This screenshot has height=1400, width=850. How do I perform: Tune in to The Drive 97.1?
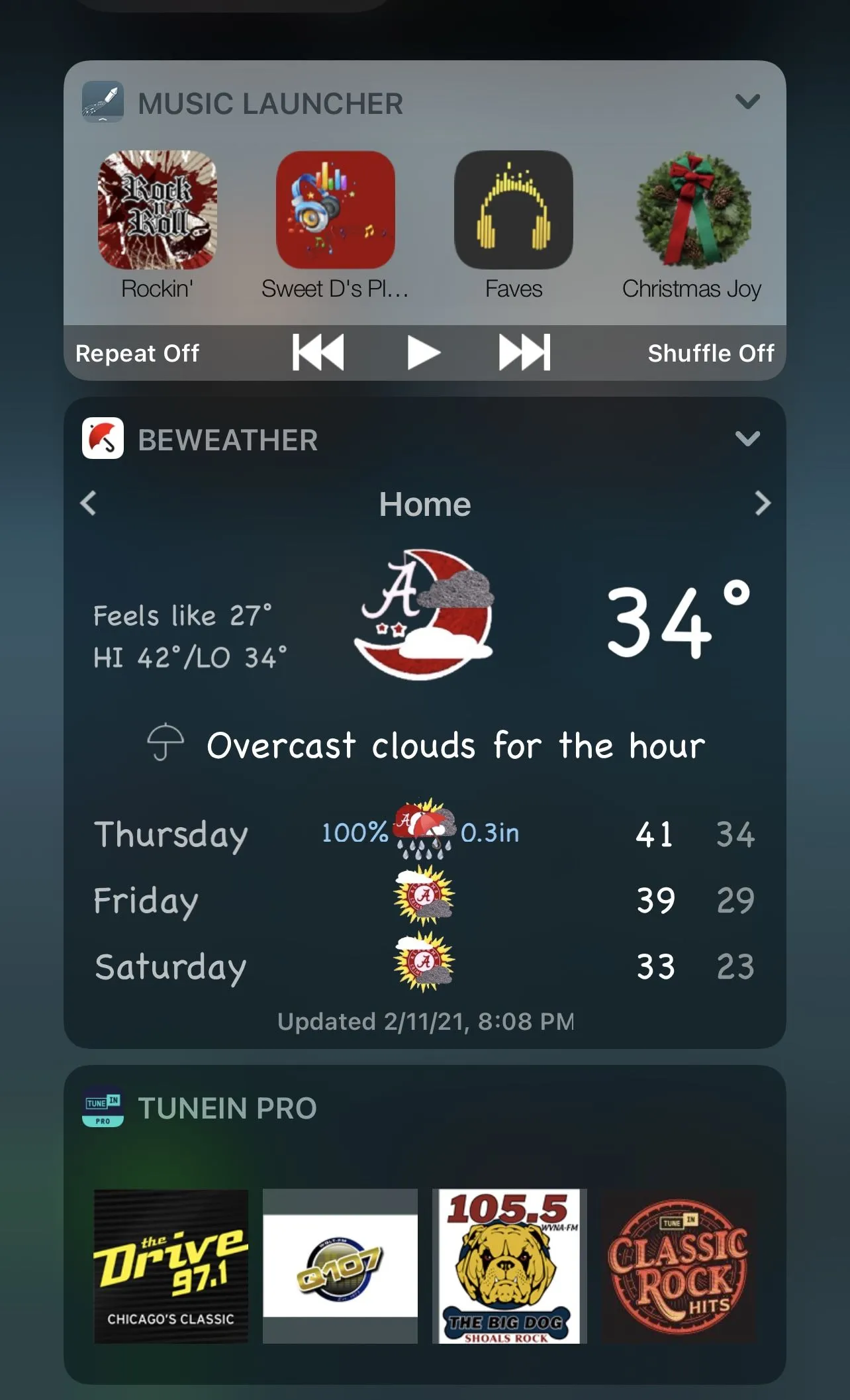[x=171, y=1266]
